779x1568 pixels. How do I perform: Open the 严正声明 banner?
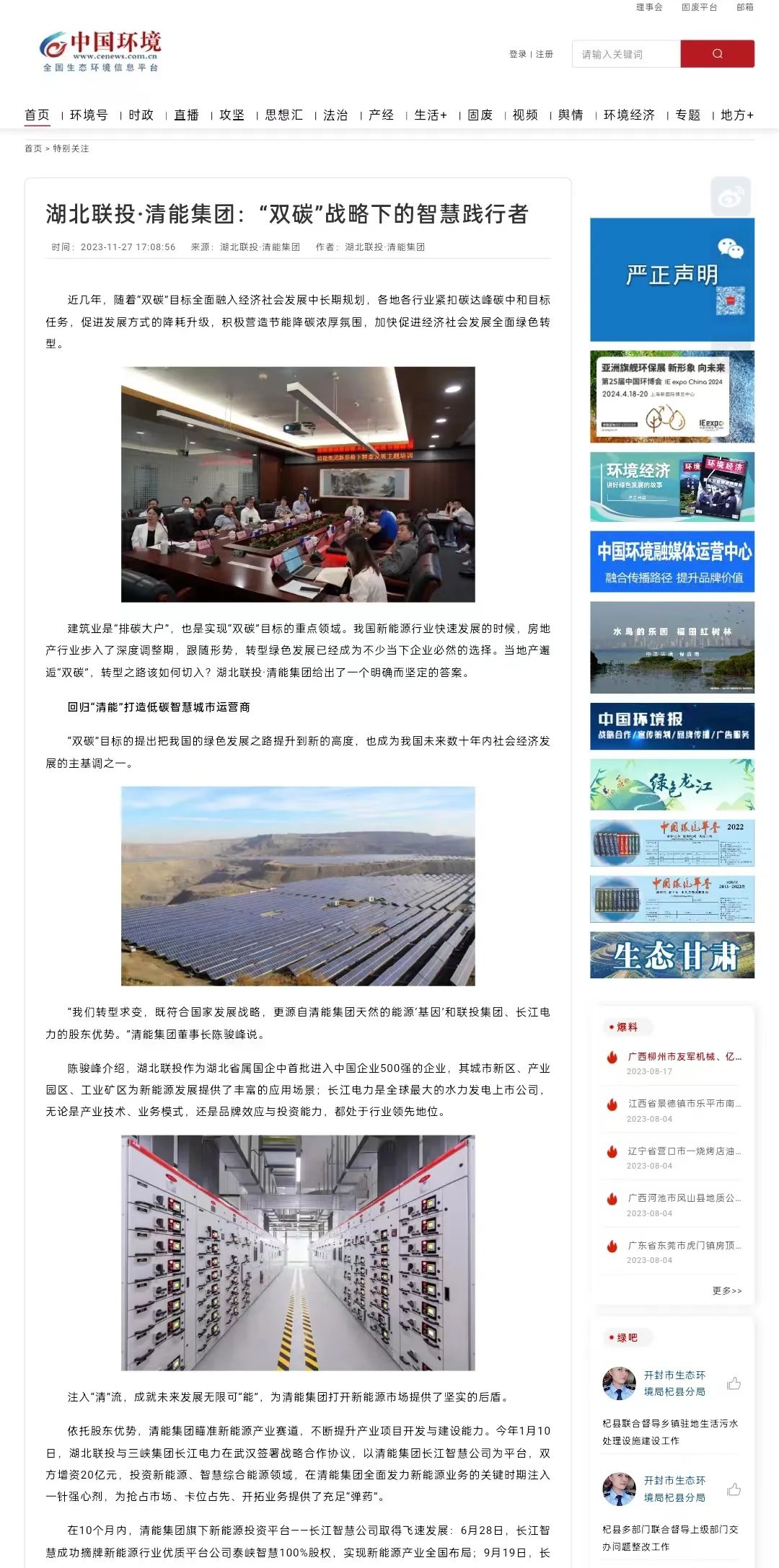click(x=672, y=280)
